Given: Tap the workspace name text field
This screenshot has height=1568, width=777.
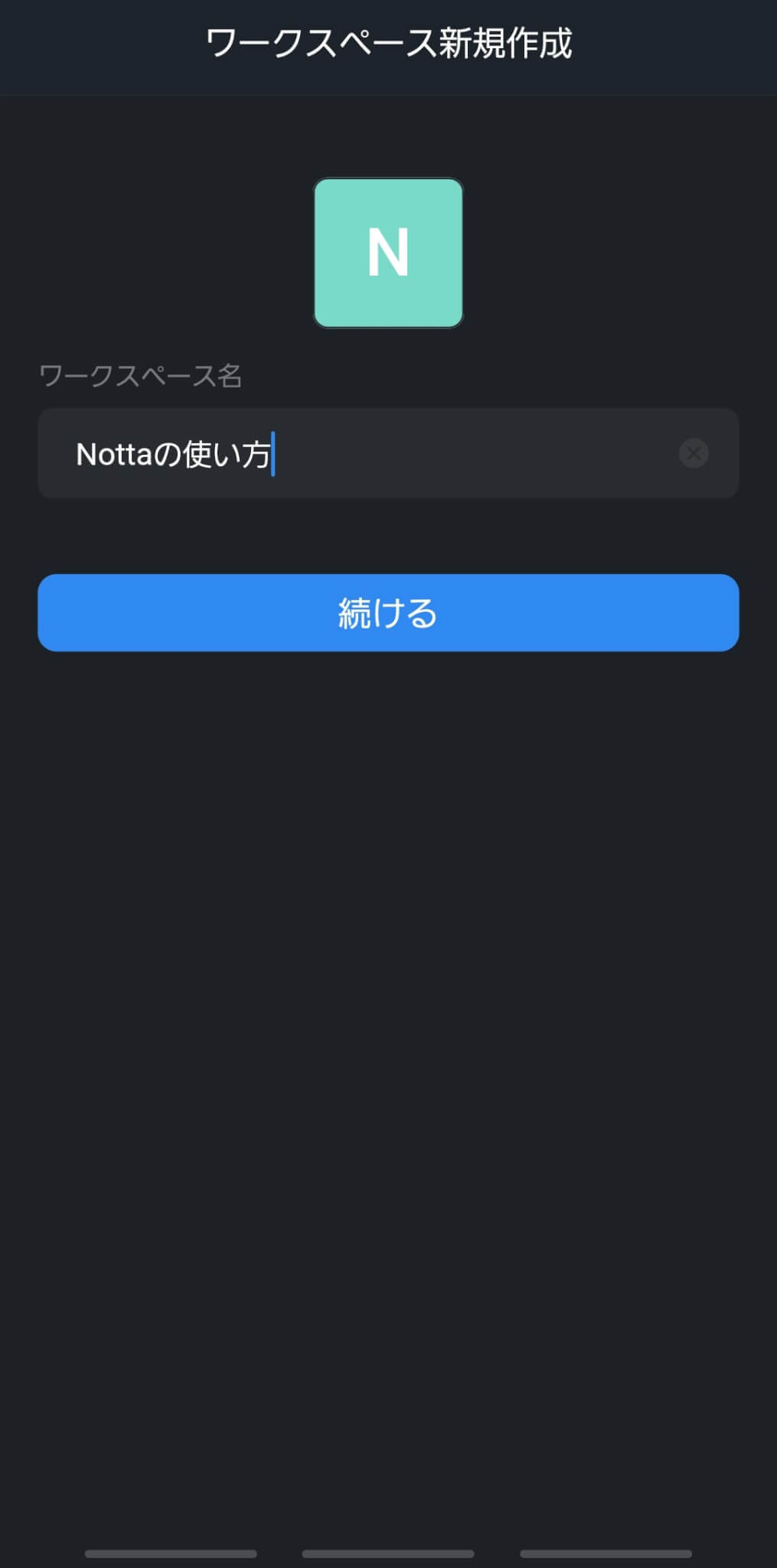Looking at the screenshot, I should pos(367,453).
